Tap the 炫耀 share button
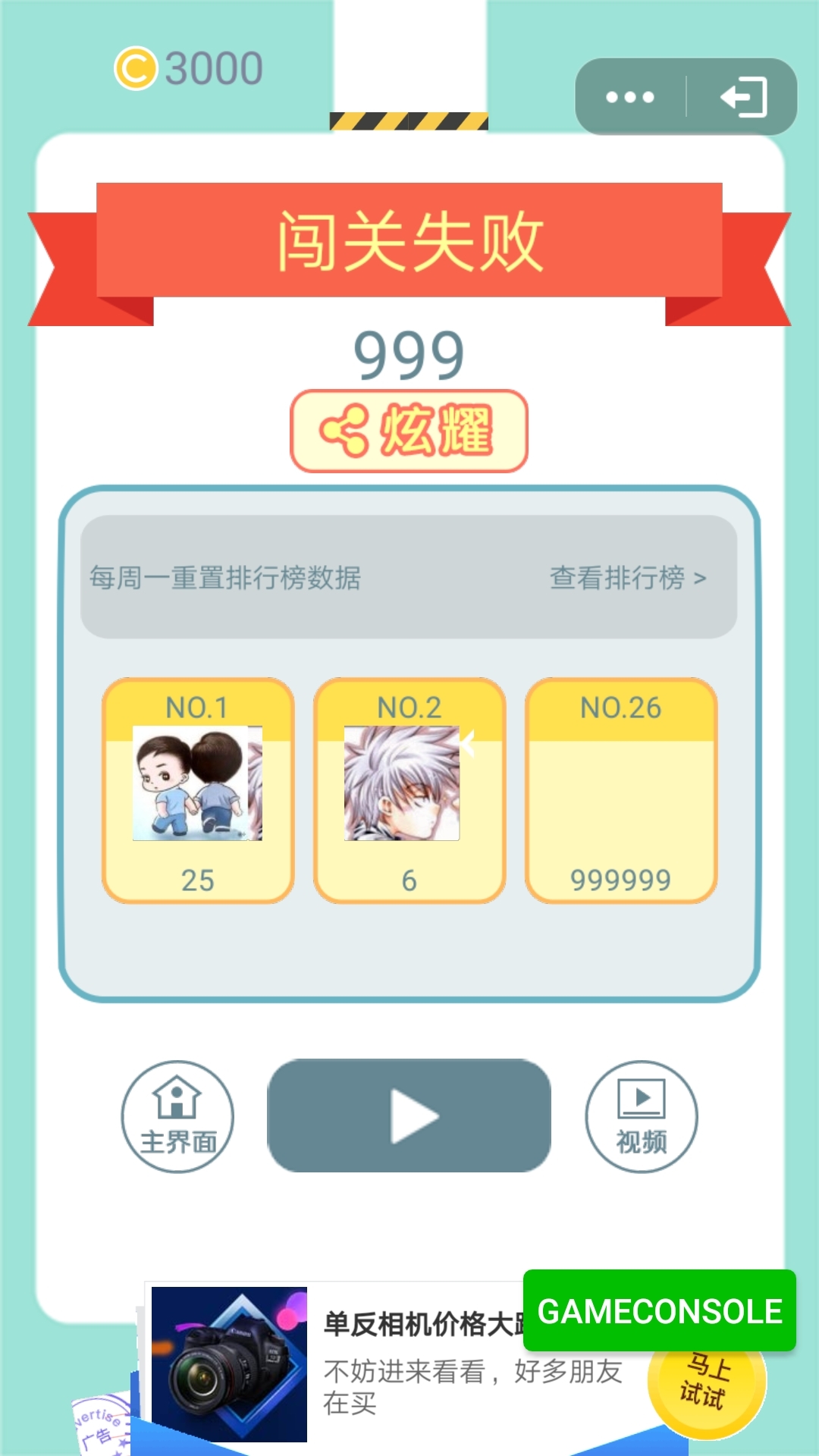This screenshot has width=819, height=1456. pos(409,431)
